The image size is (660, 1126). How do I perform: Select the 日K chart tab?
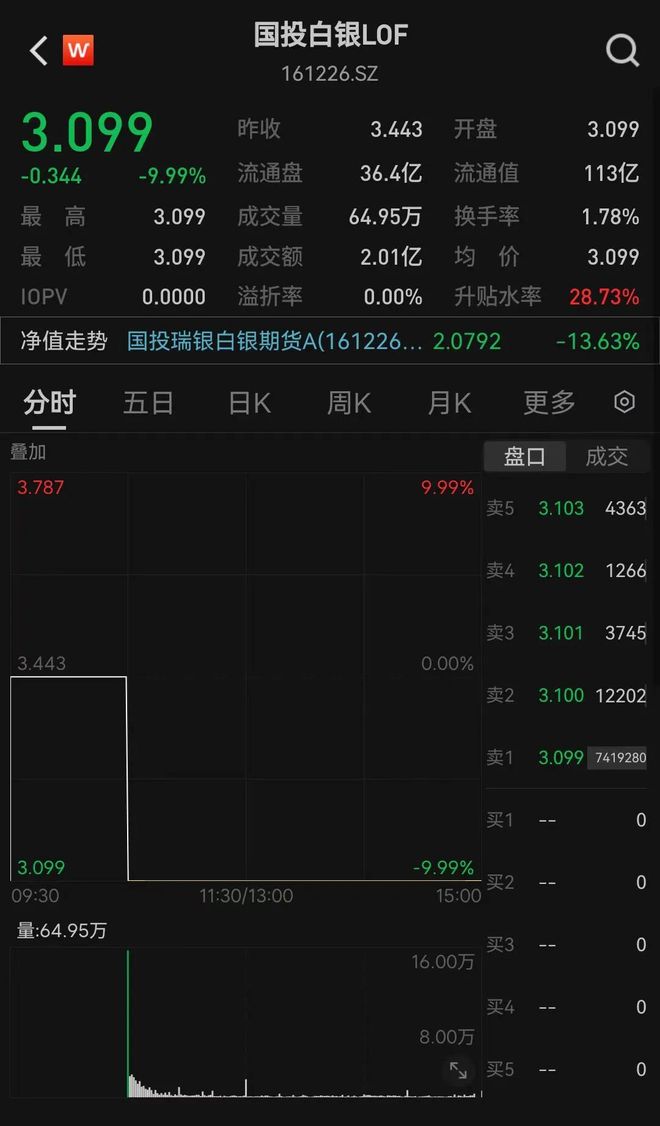(249, 403)
